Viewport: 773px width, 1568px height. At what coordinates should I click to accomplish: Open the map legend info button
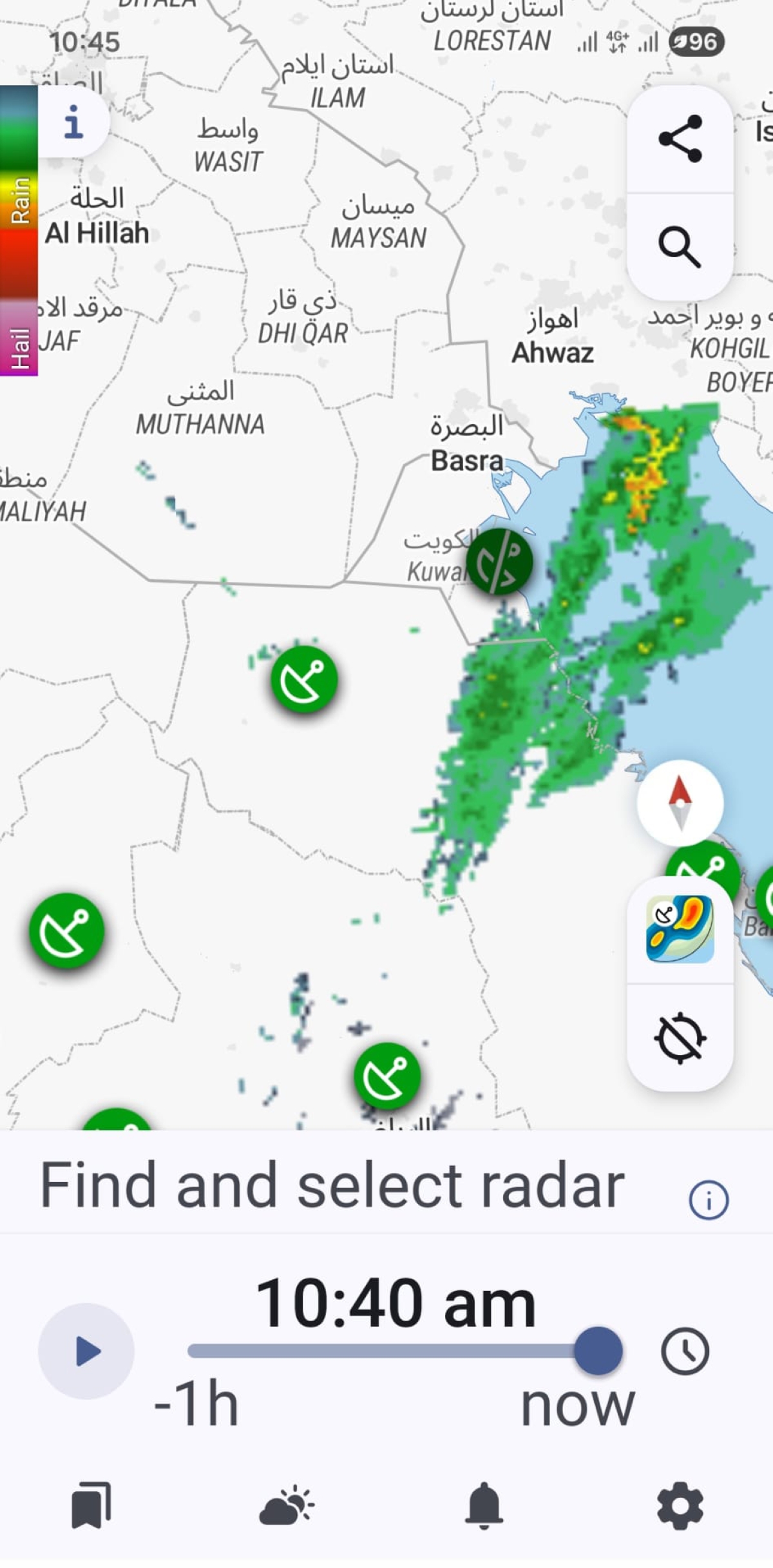click(x=73, y=122)
